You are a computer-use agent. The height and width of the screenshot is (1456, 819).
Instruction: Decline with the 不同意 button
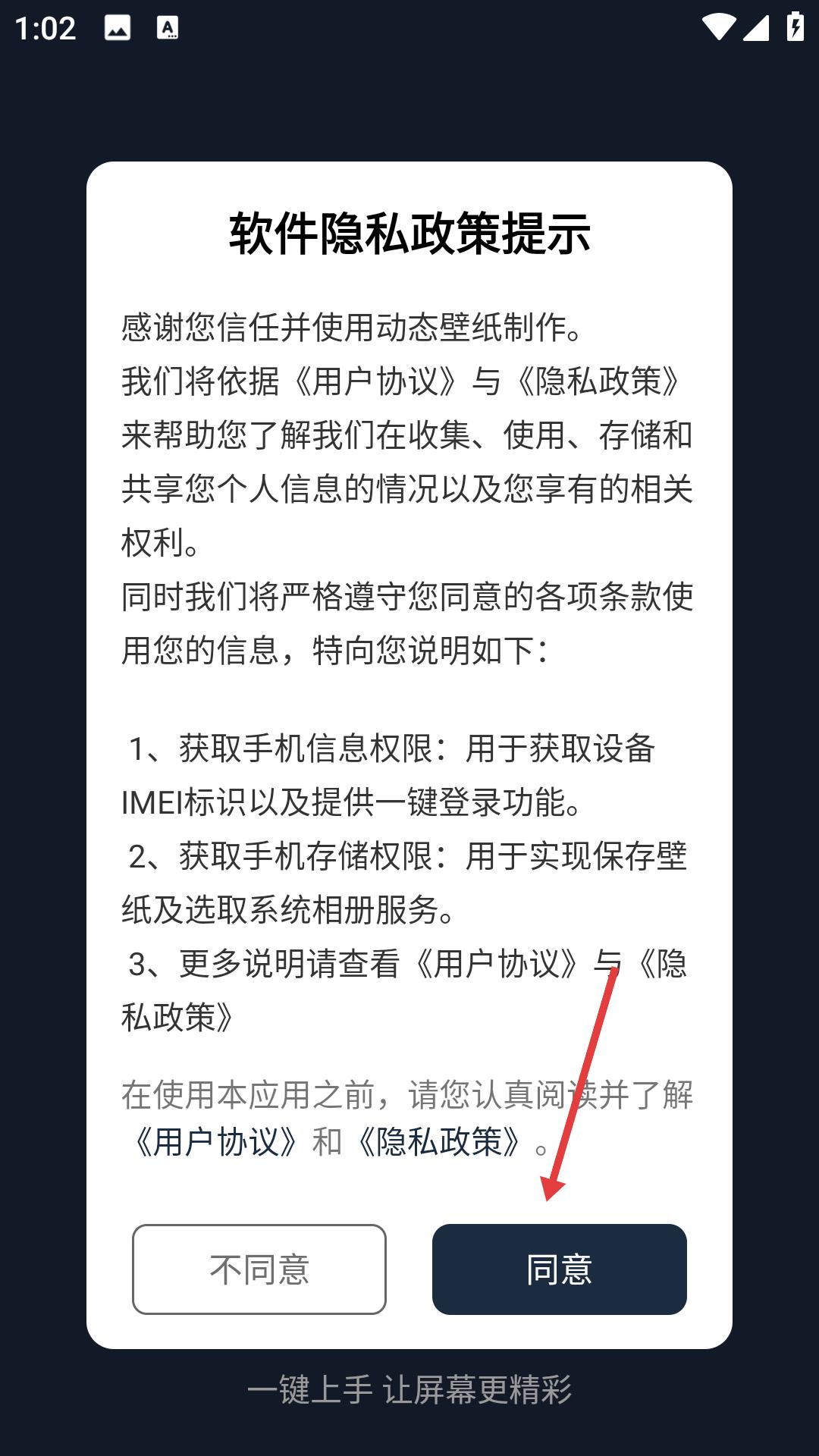point(259,1269)
